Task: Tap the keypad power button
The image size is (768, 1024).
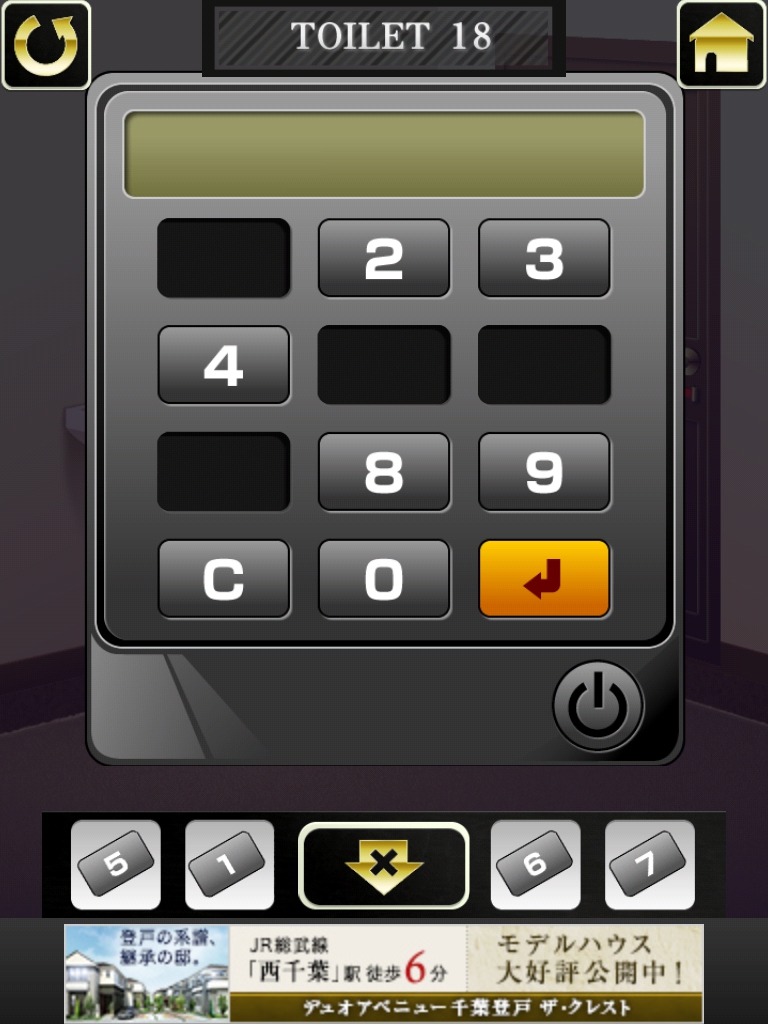Action: click(x=598, y=706)
